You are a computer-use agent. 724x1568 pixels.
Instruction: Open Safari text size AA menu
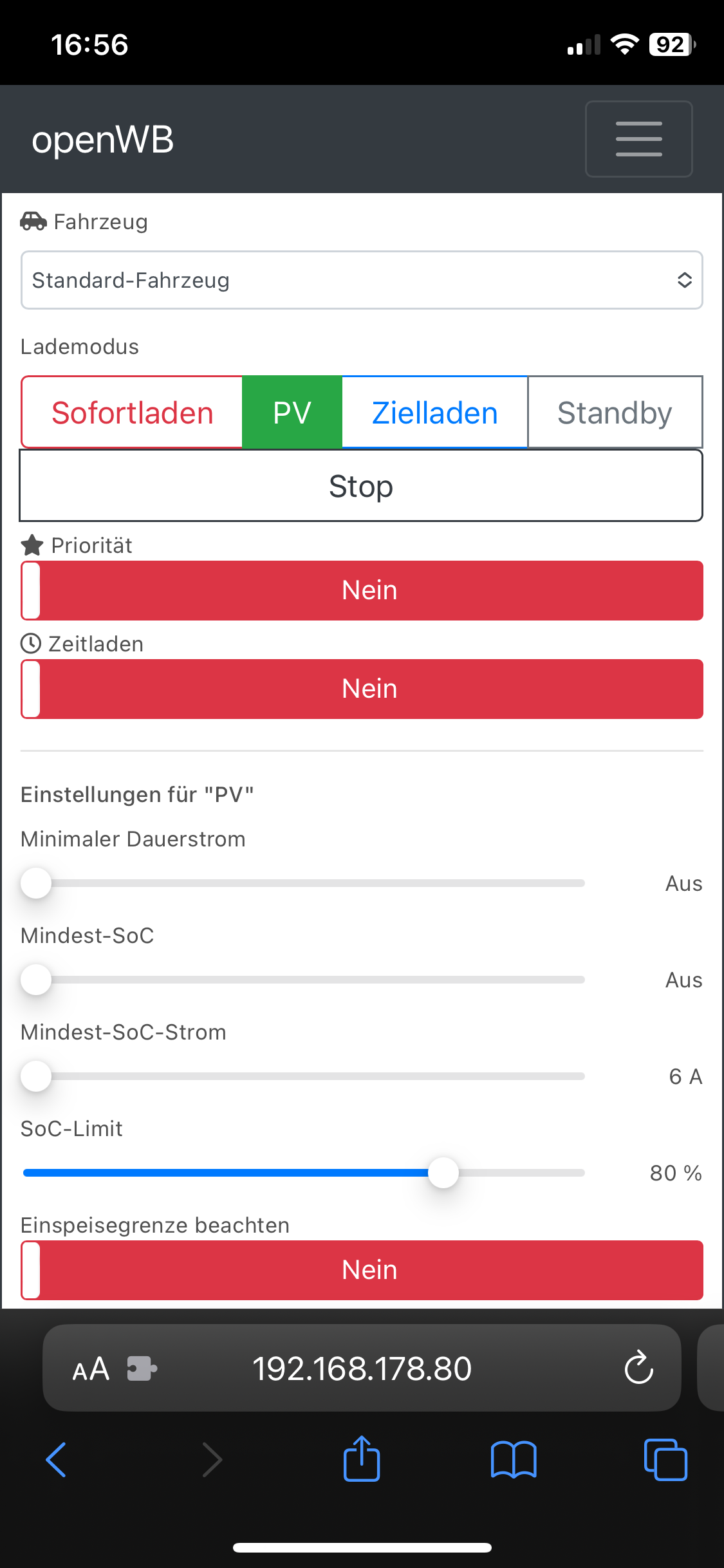[91, 1369]
